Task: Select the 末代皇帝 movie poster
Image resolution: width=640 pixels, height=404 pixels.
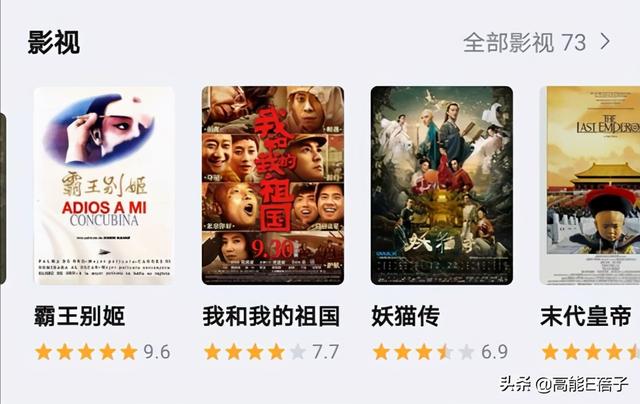Action: [592, 185]
